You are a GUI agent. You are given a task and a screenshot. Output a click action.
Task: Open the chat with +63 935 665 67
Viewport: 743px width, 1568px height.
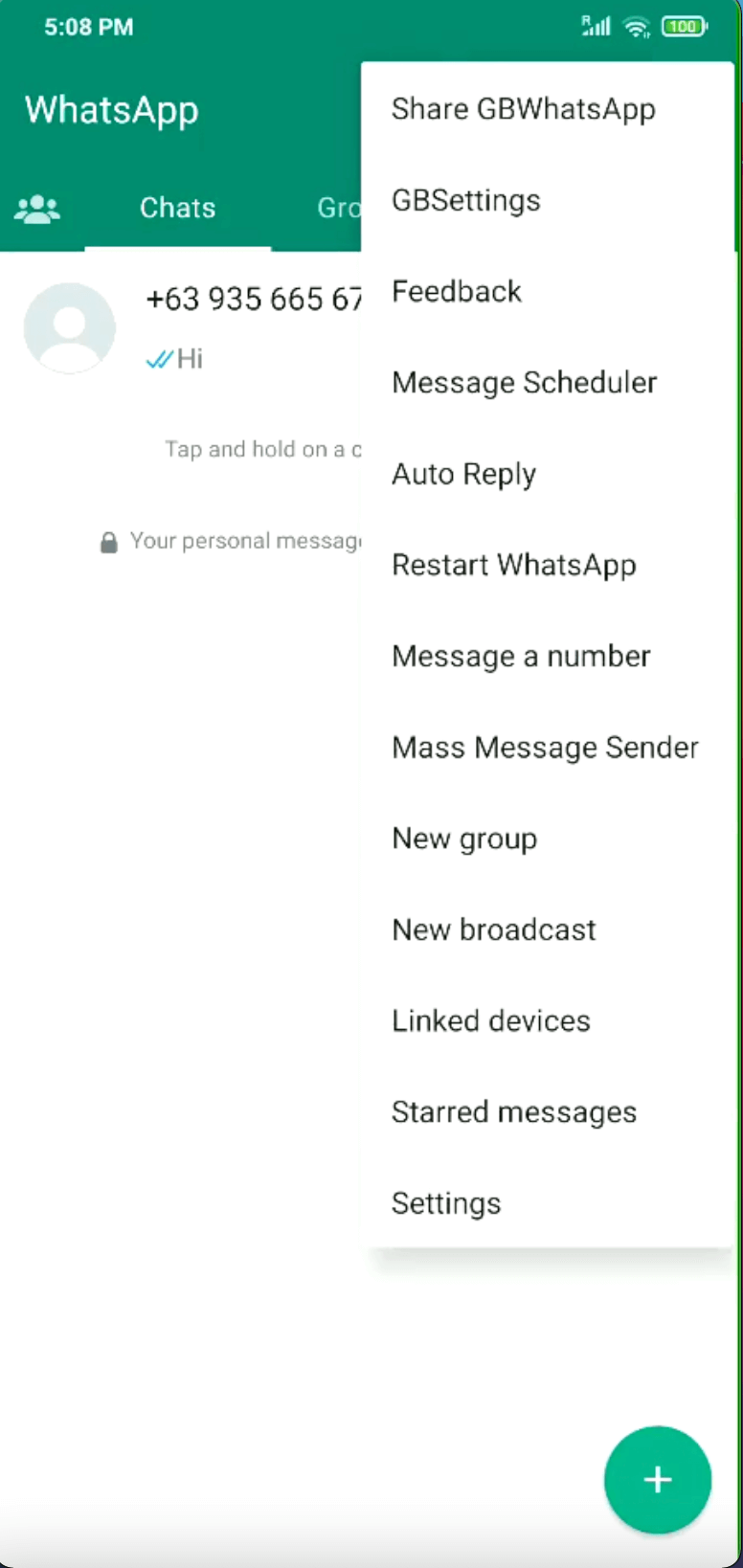click(x=254, y=299)
